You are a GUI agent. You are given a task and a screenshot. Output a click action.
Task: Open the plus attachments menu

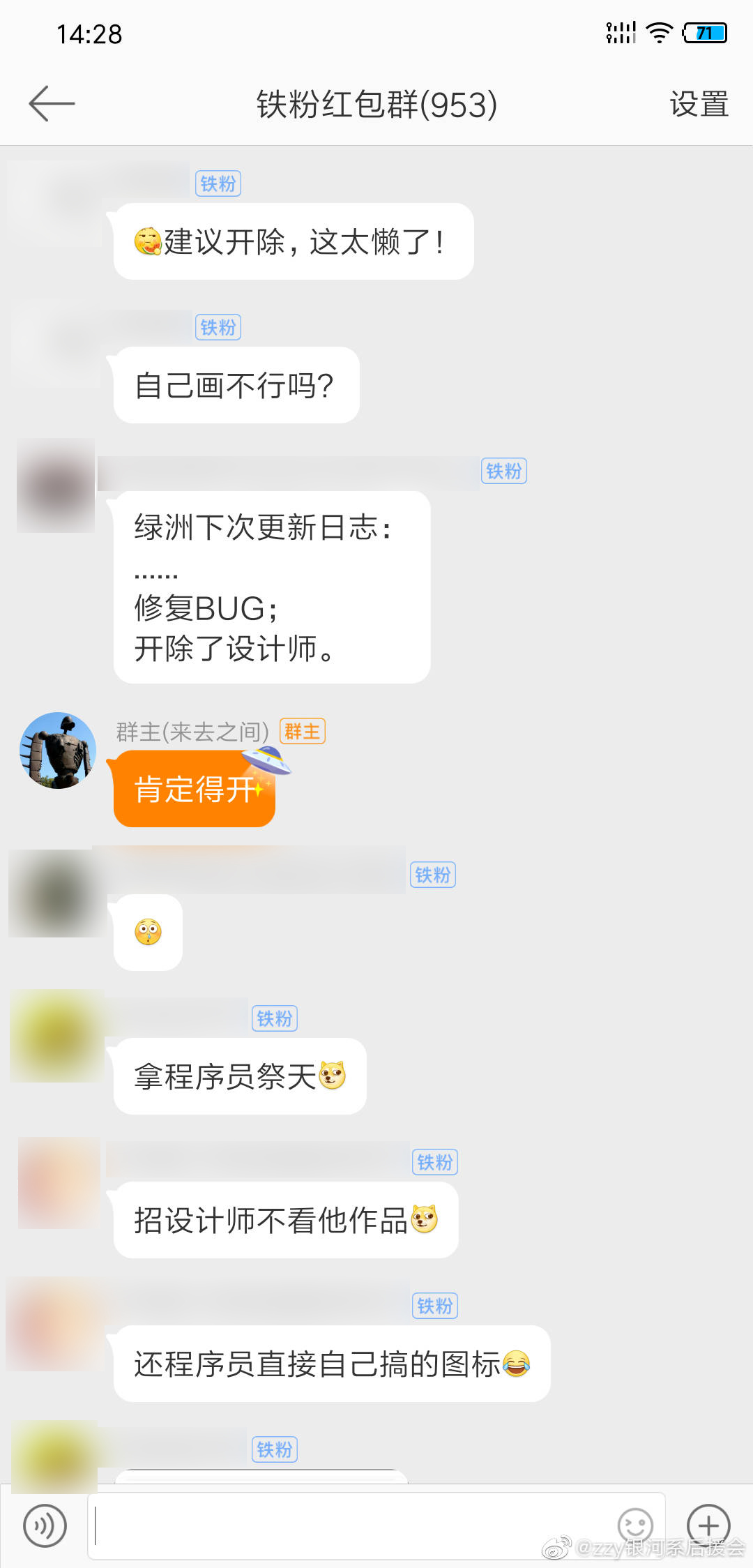point(708,1525)
